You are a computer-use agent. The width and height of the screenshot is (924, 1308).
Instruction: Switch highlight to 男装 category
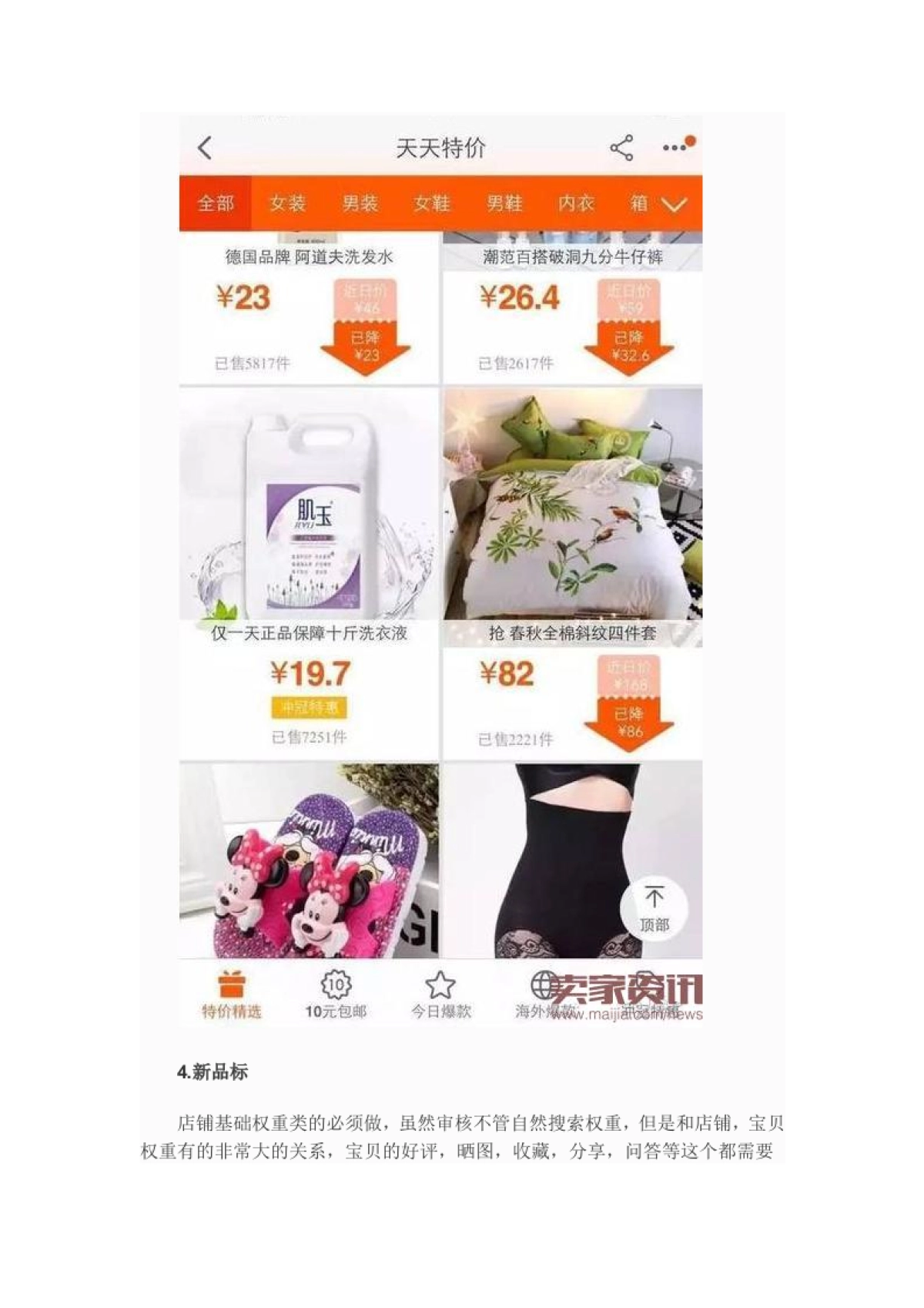(x=358, y=203)
